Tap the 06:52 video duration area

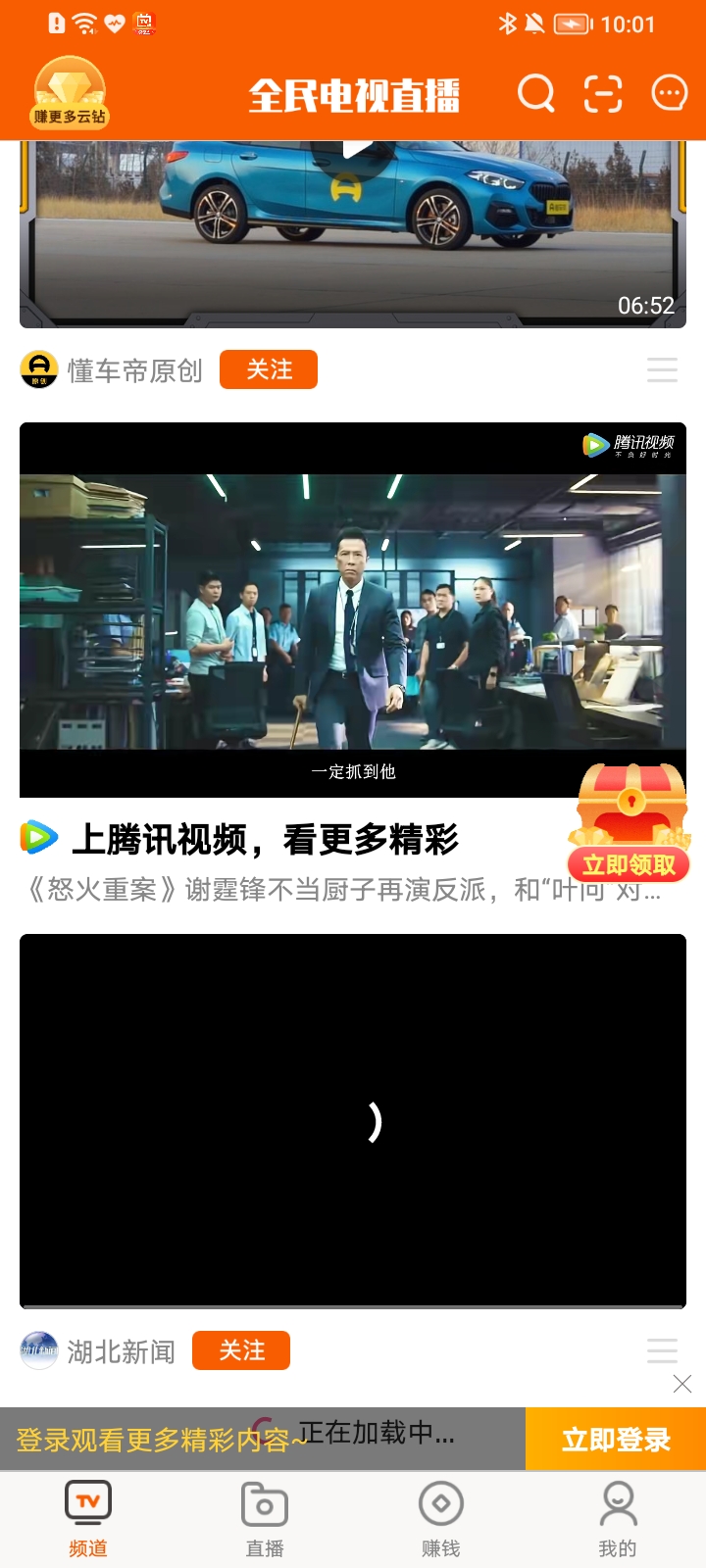tap(651, 306)
